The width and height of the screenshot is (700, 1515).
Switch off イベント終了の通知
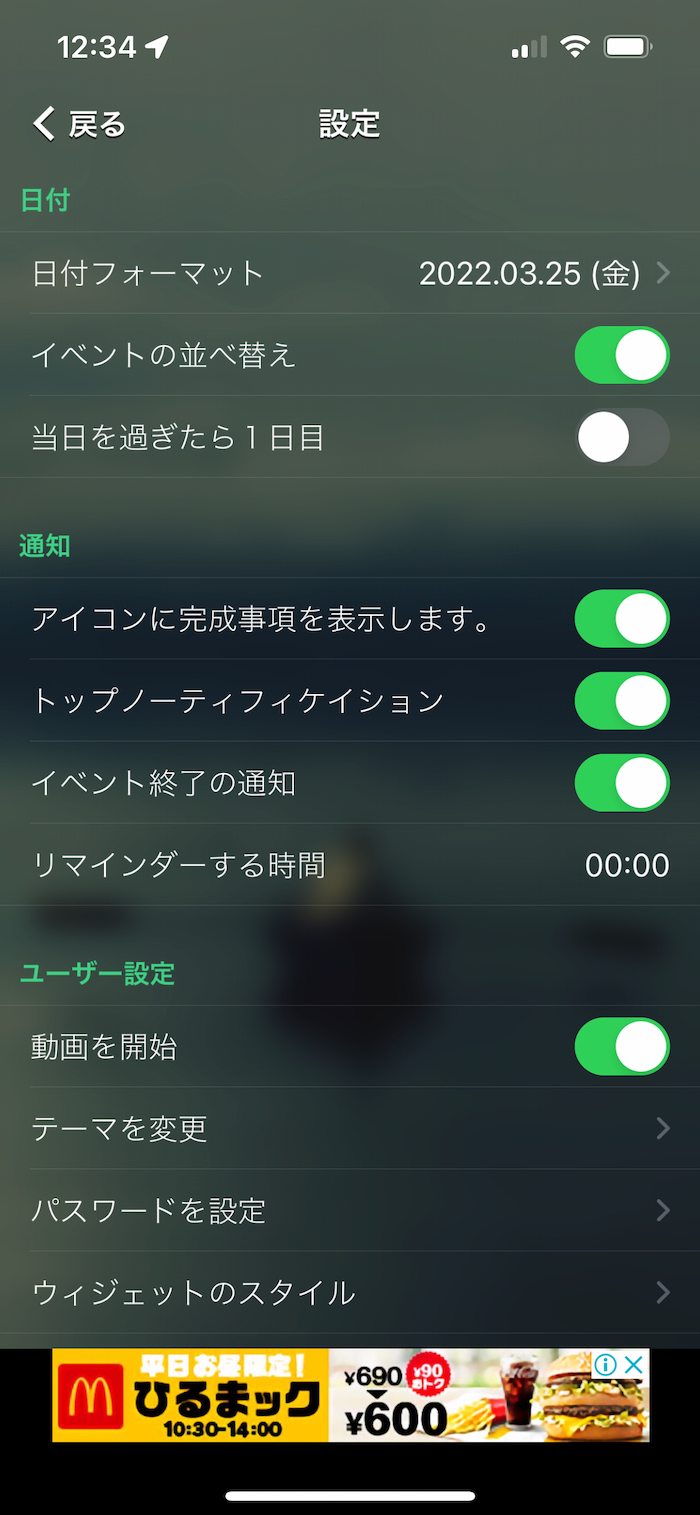(x=621, y=783)
